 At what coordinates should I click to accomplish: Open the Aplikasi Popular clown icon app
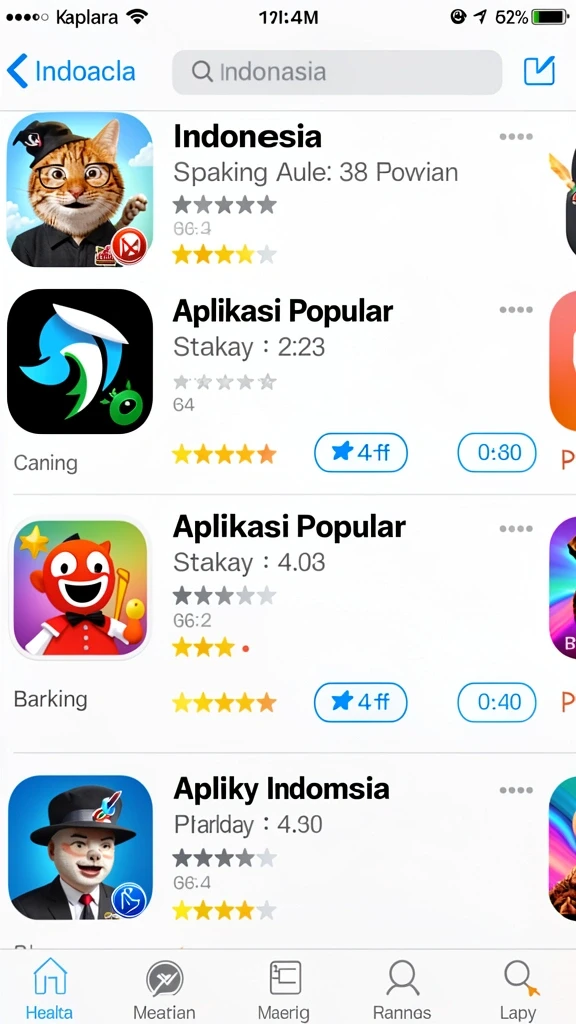(x=80, y=587)
